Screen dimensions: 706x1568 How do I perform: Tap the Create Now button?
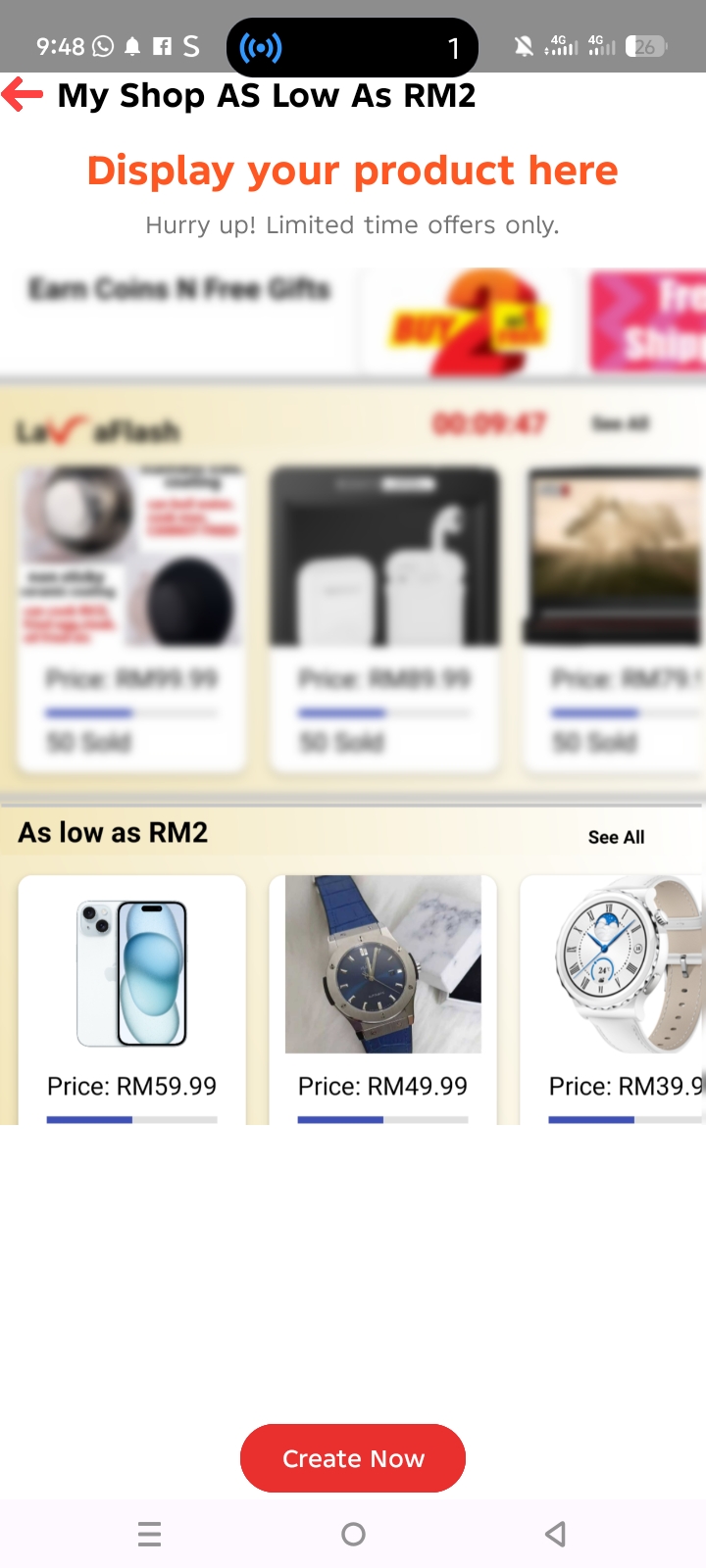point(353,1458)
